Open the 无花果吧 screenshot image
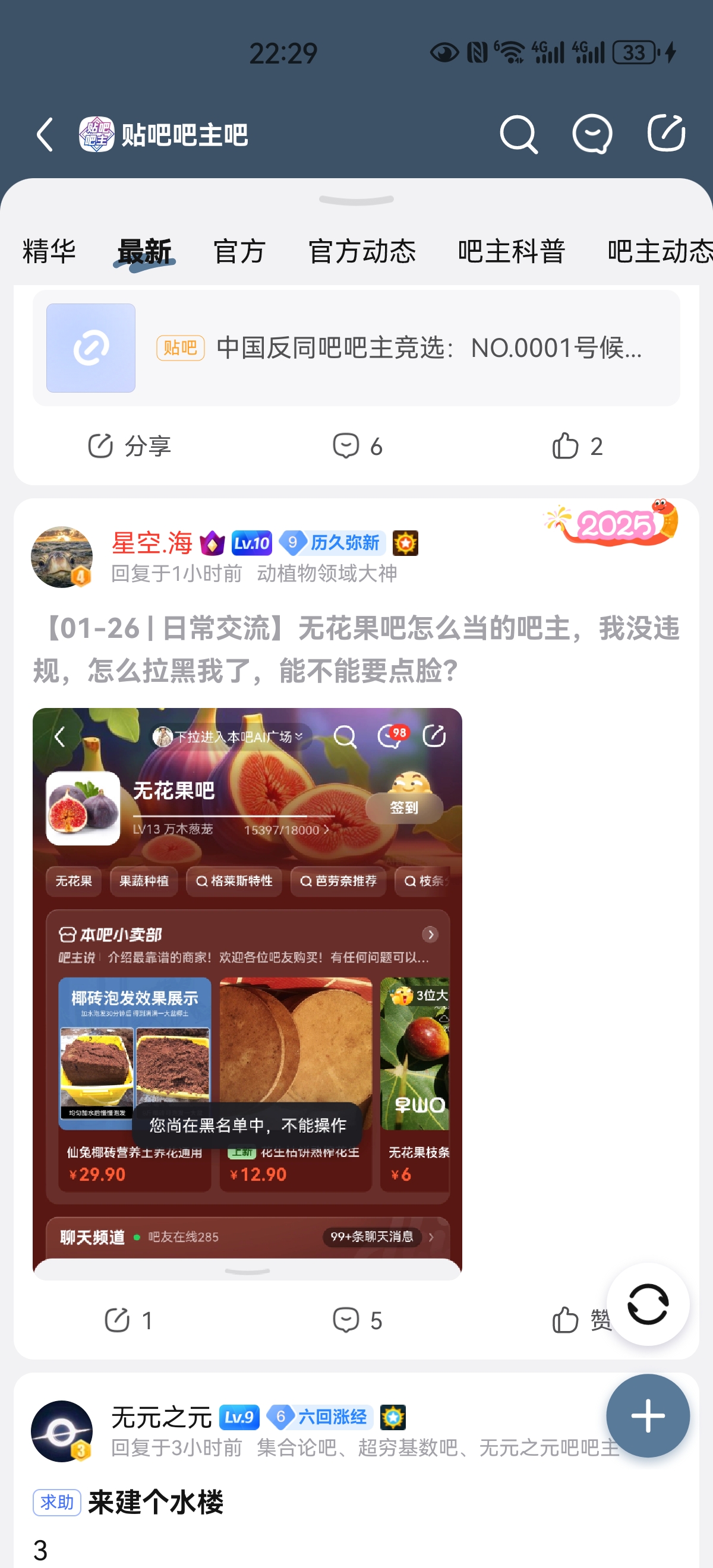Image resolution: width=713 pixels, height=1568 pixels. [x=247, y=993]
